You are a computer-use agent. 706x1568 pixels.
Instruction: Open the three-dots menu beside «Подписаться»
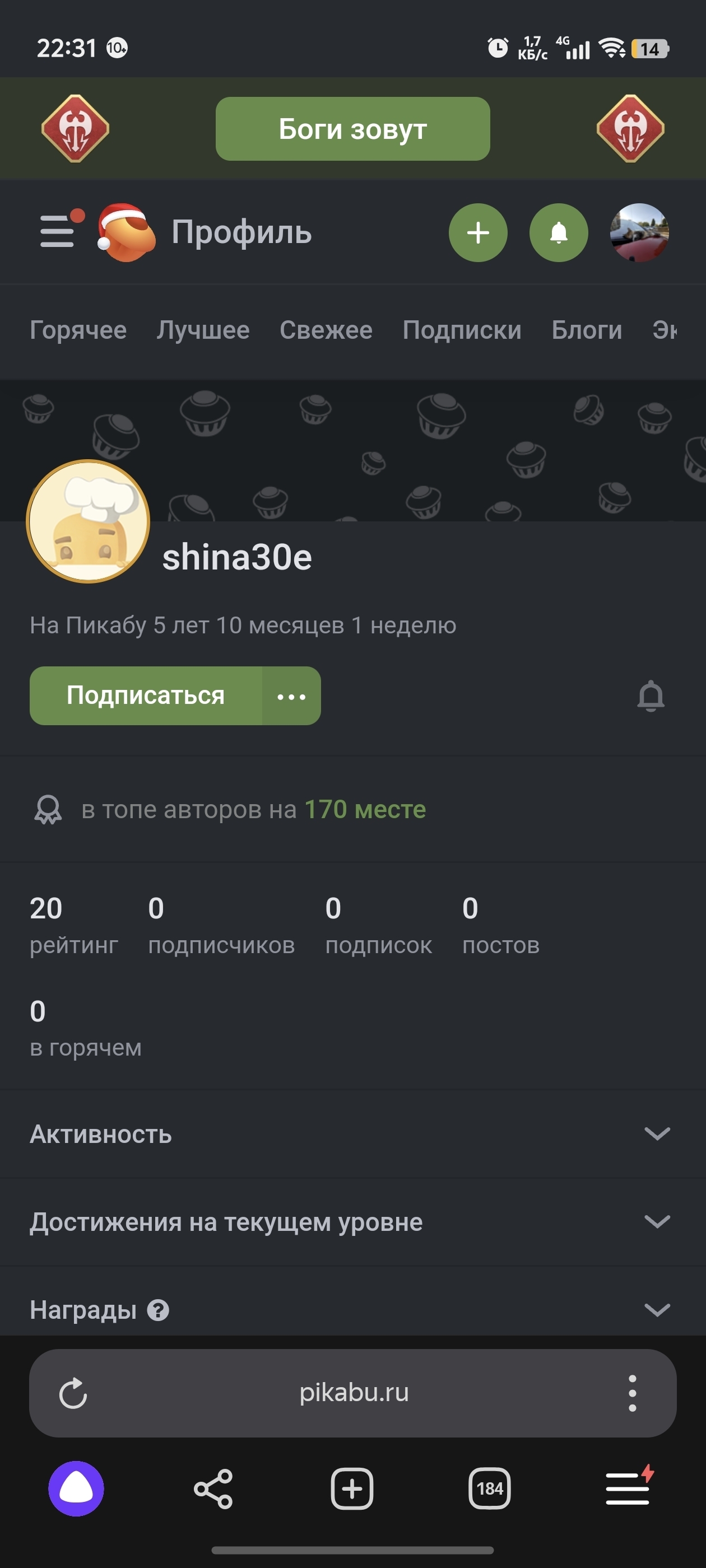pos(292,696)
